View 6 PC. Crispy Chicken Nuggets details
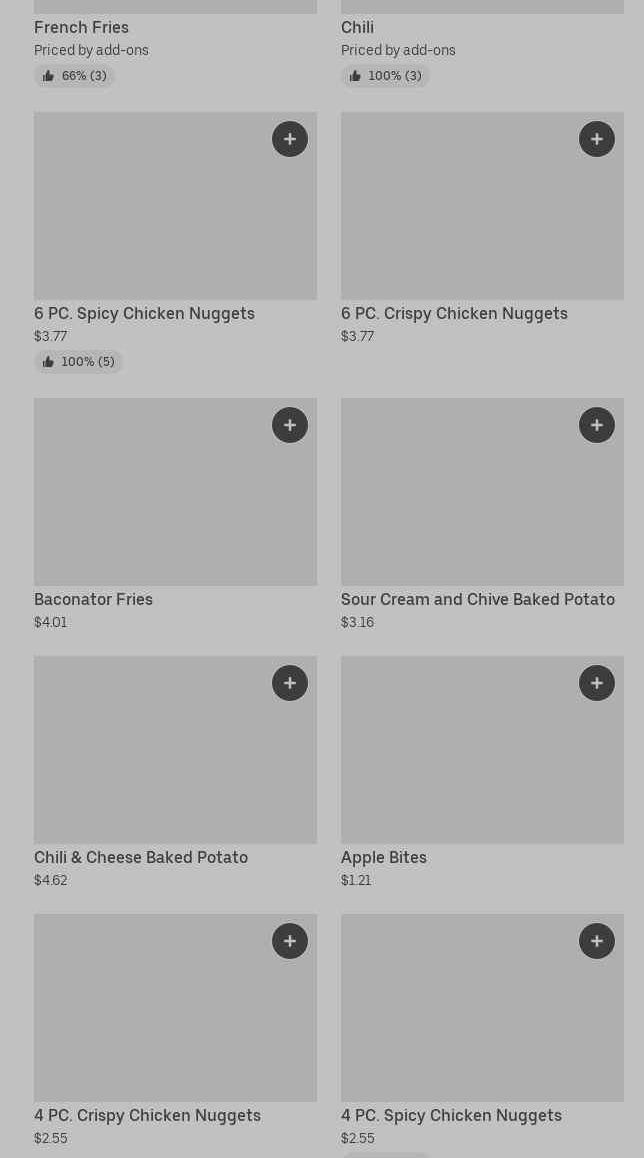 point(454,313)
